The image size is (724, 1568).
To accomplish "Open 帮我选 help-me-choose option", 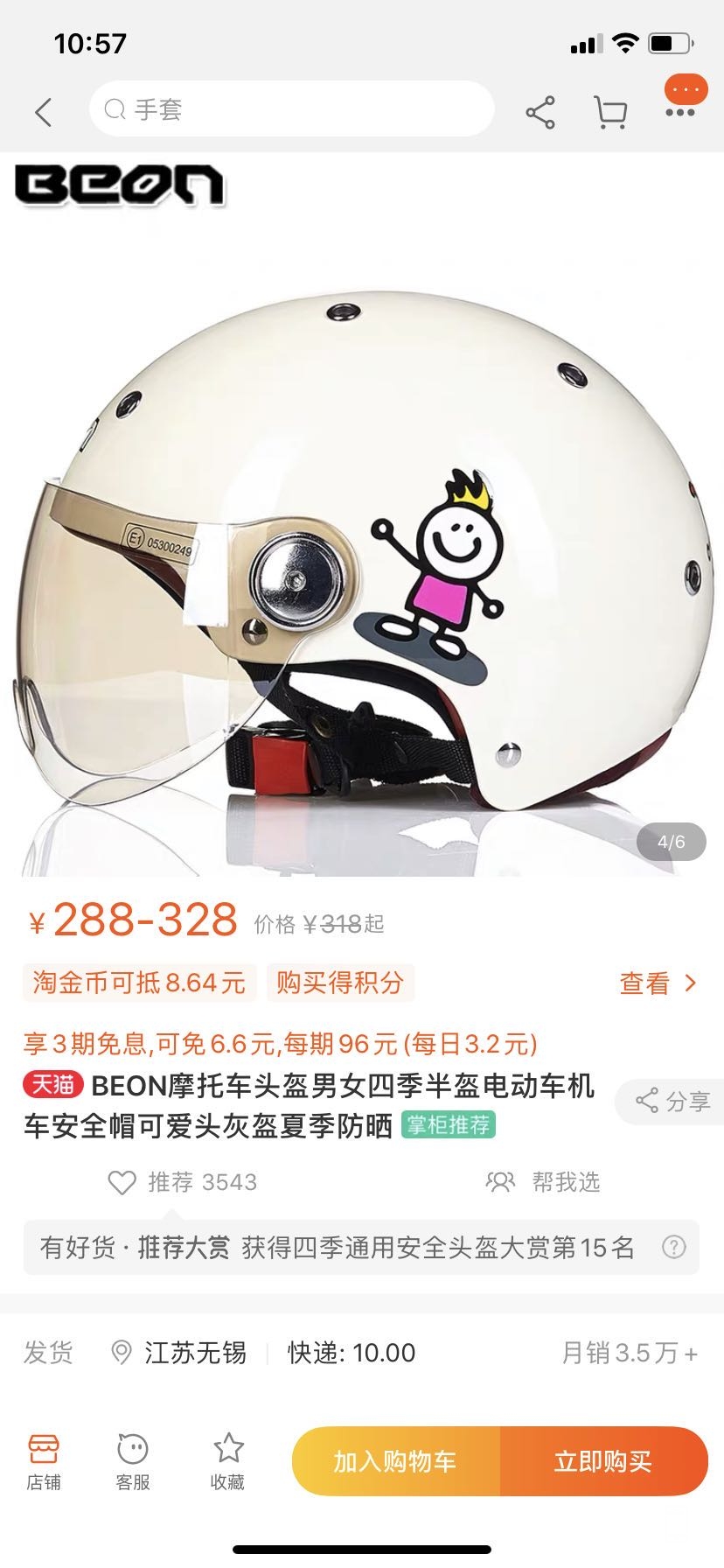I will pos(543,1182).
